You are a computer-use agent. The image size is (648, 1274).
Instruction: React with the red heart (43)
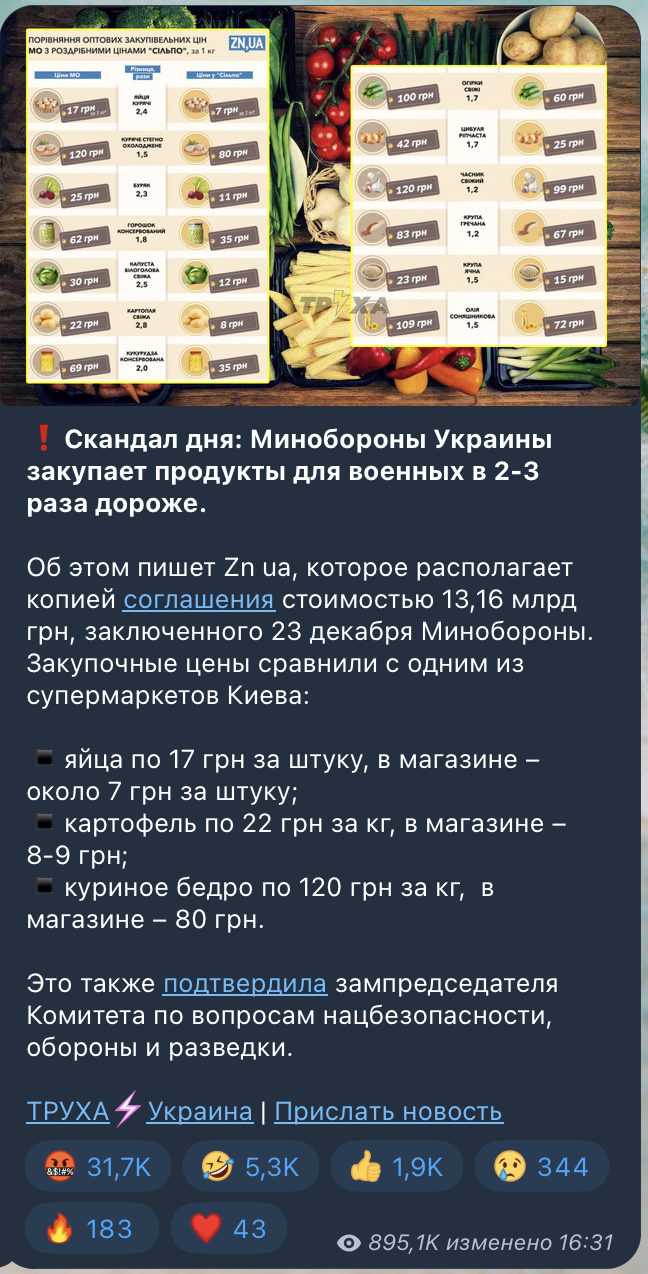[x=228, y=1228]
